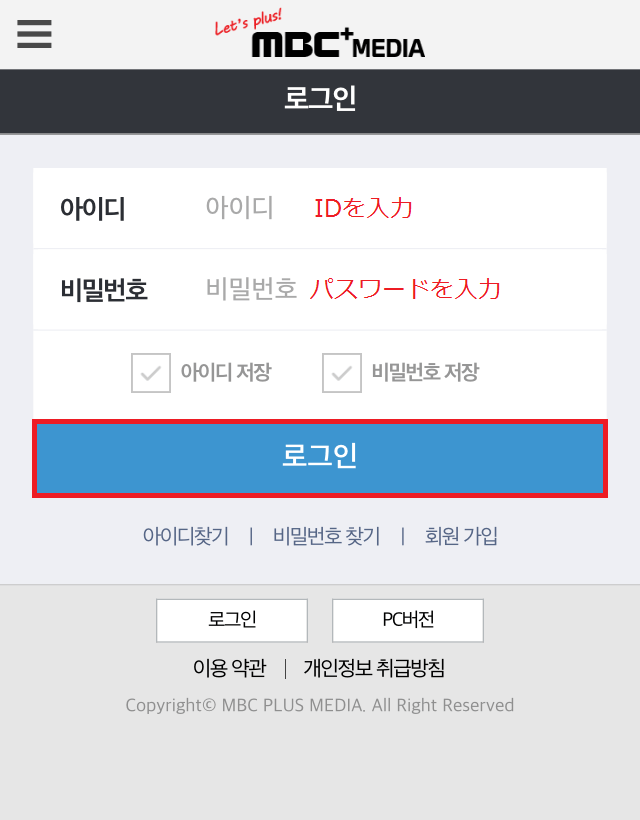Switch to PC버전
This screenshot has height=820, width=640.
(x=408, y=620)
